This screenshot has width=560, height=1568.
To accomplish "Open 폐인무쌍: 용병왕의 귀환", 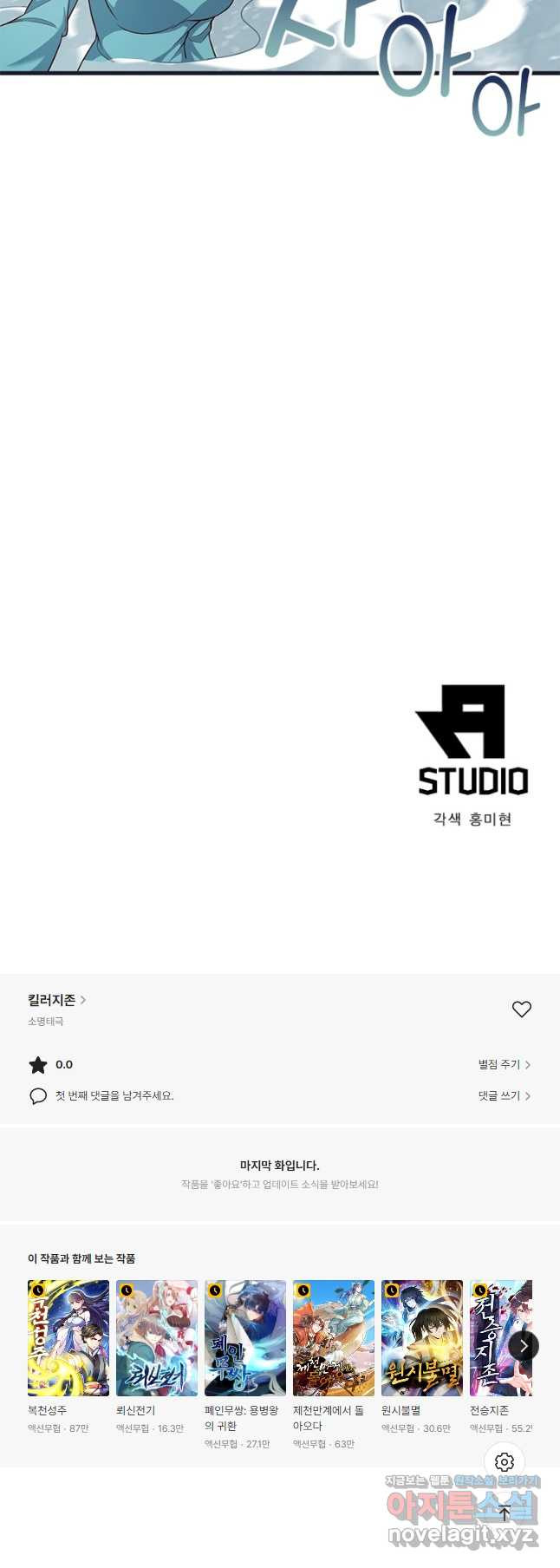I will [x=245, y=1337].
